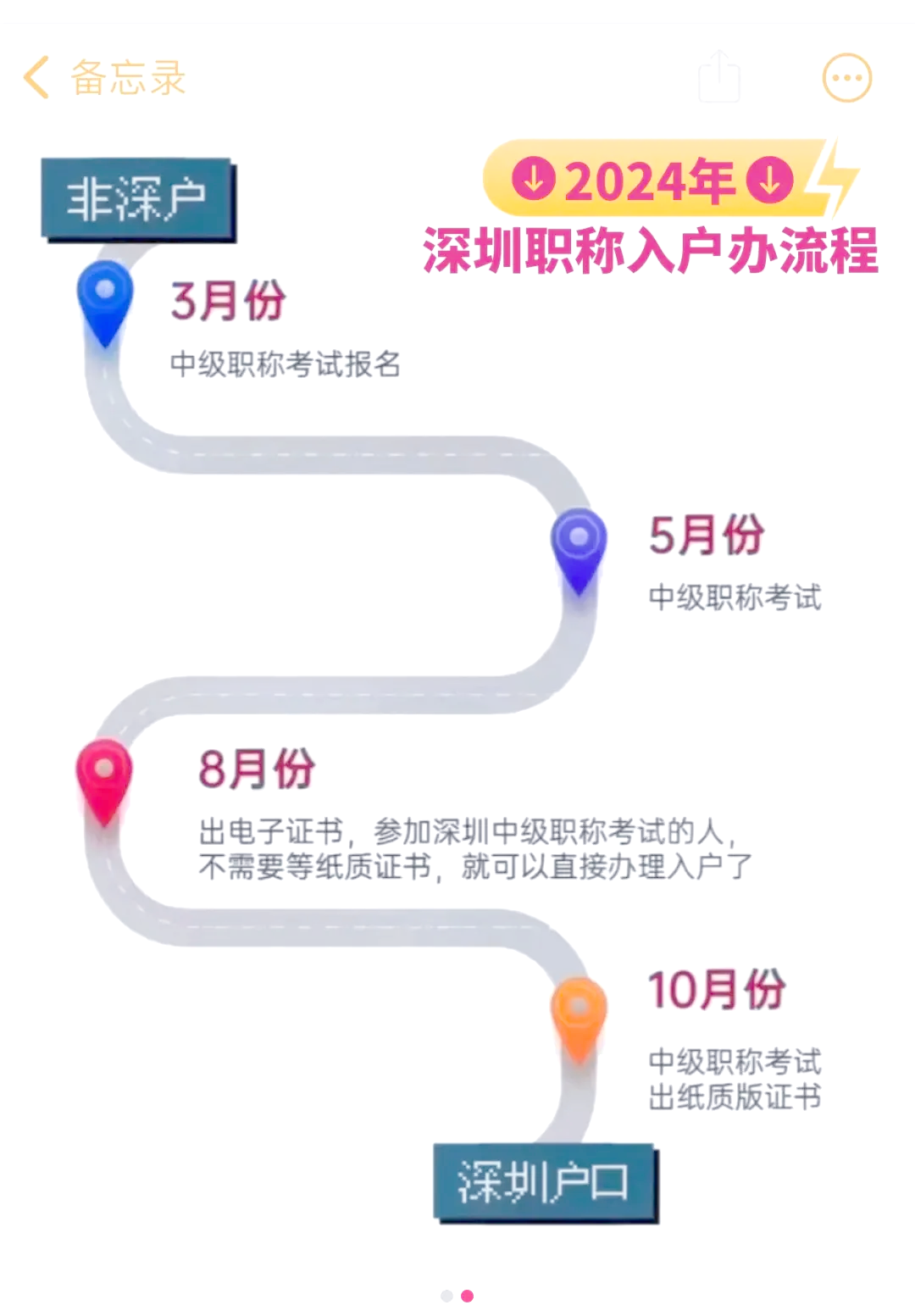This screenshot has height=1316, width=915.
Task: Select the first page indicator dot
Action: pos(445,1295)
